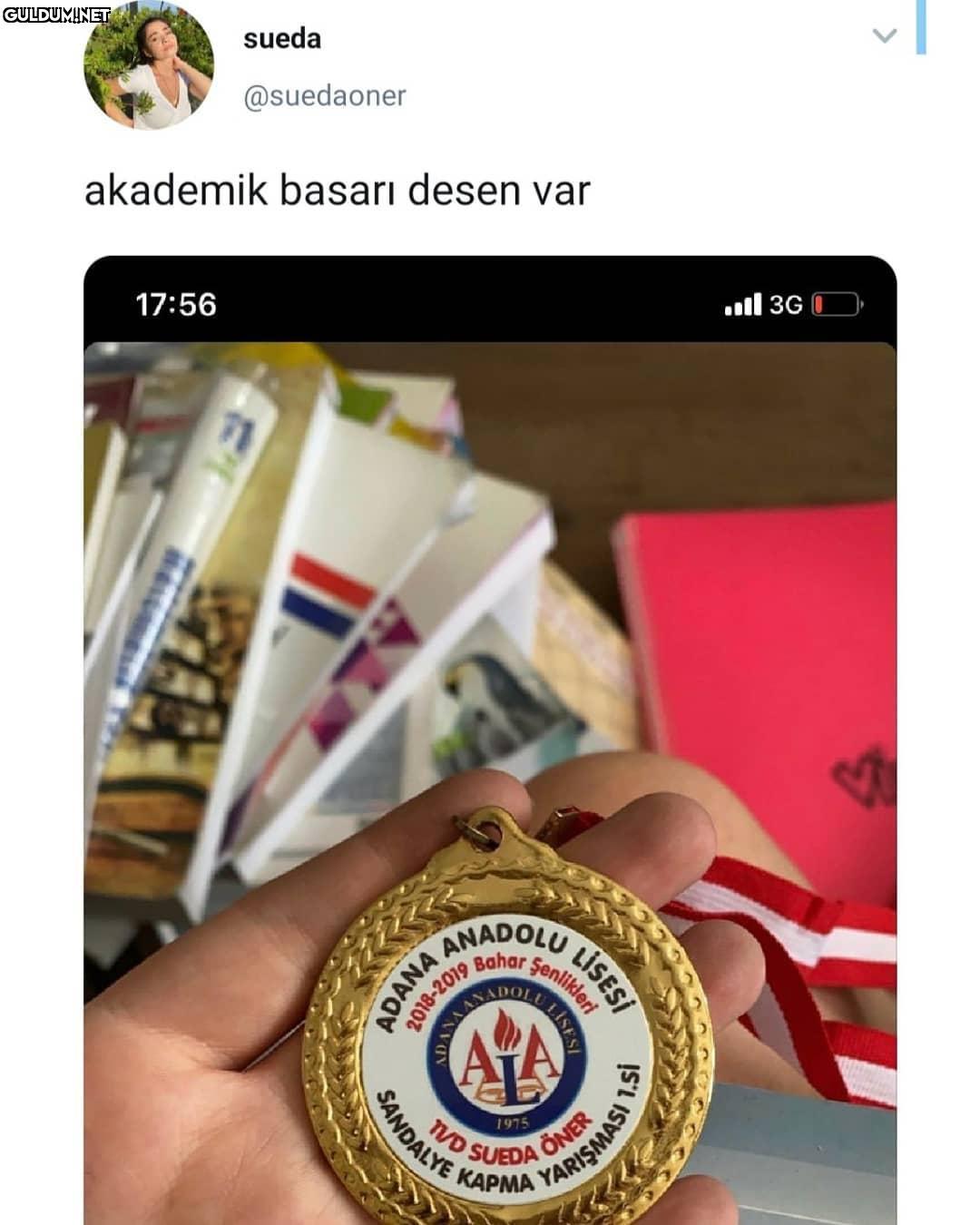
Task: Open the tweet options chevron
Action: [884, 36]
